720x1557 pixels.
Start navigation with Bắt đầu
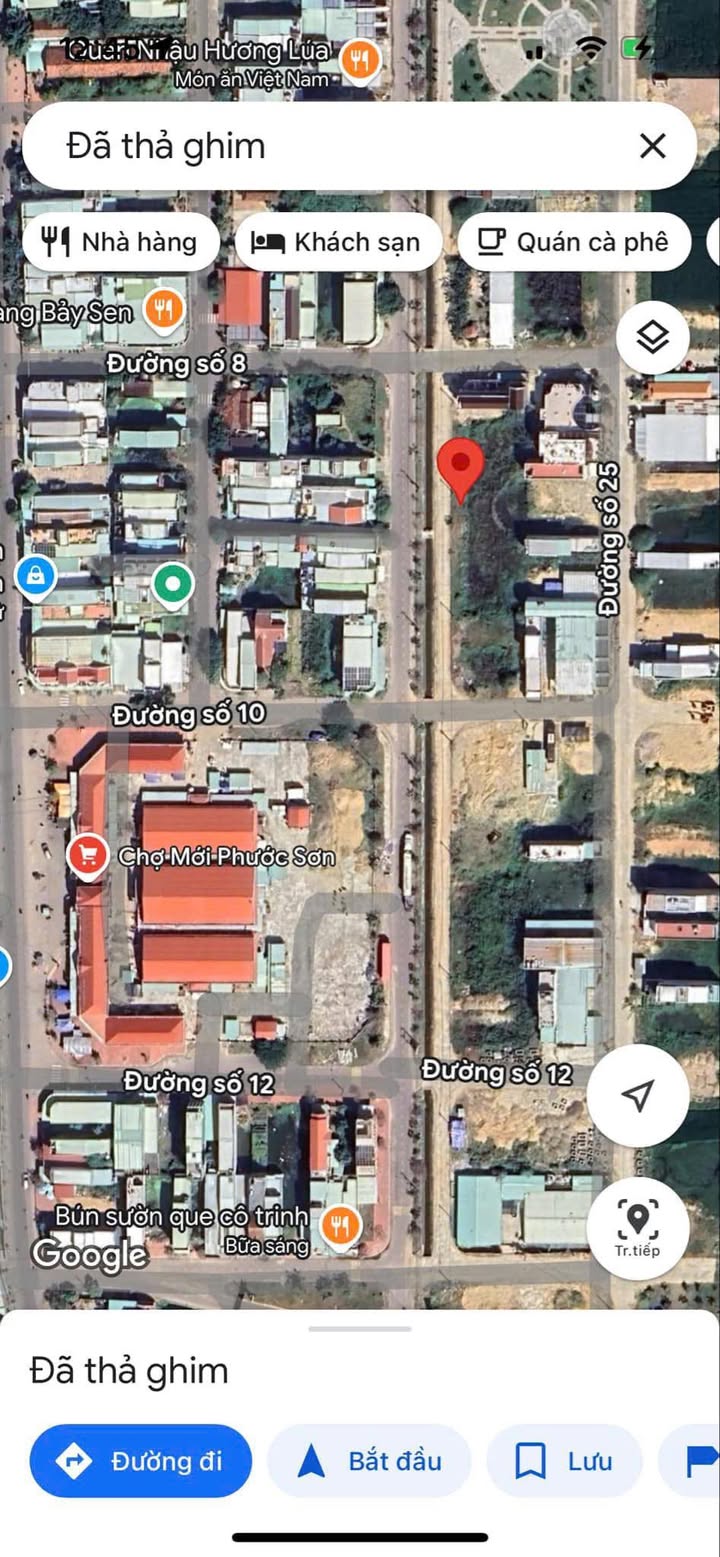pos(368,1461)
